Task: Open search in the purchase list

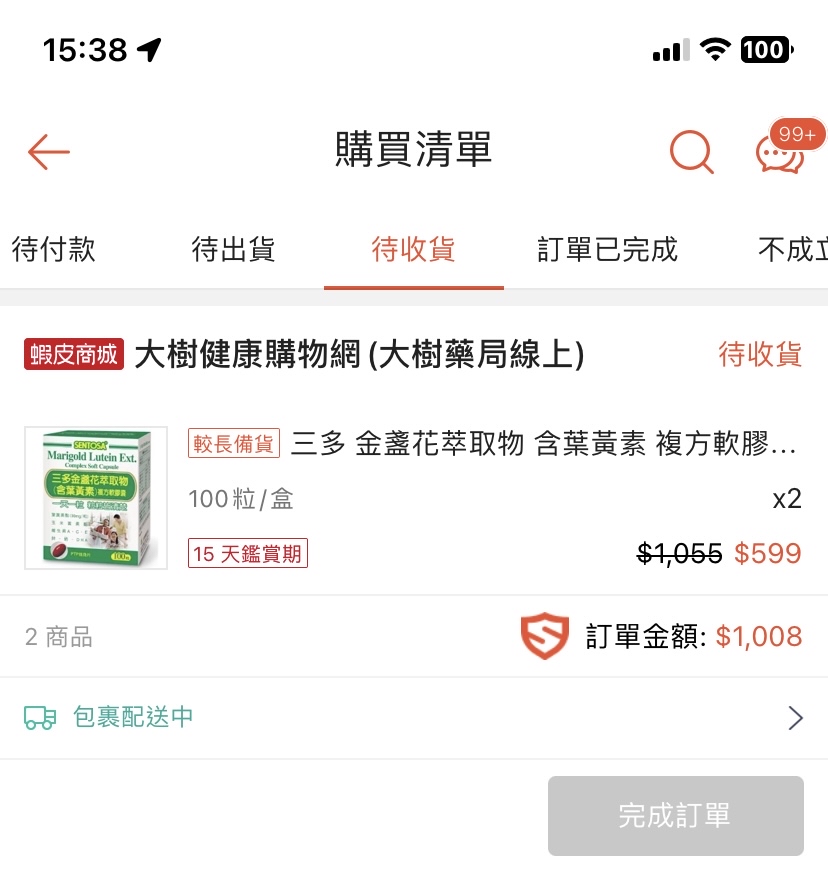Action: click(x=690, y=152)
